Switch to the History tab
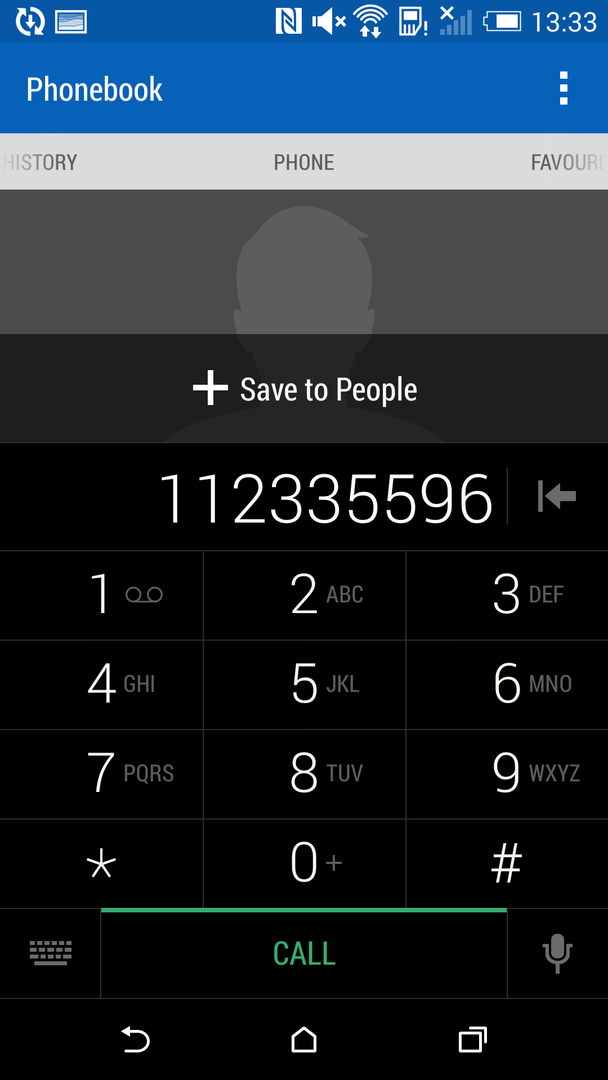Viewport: 608px width, 1080px height. coord(40,162)
